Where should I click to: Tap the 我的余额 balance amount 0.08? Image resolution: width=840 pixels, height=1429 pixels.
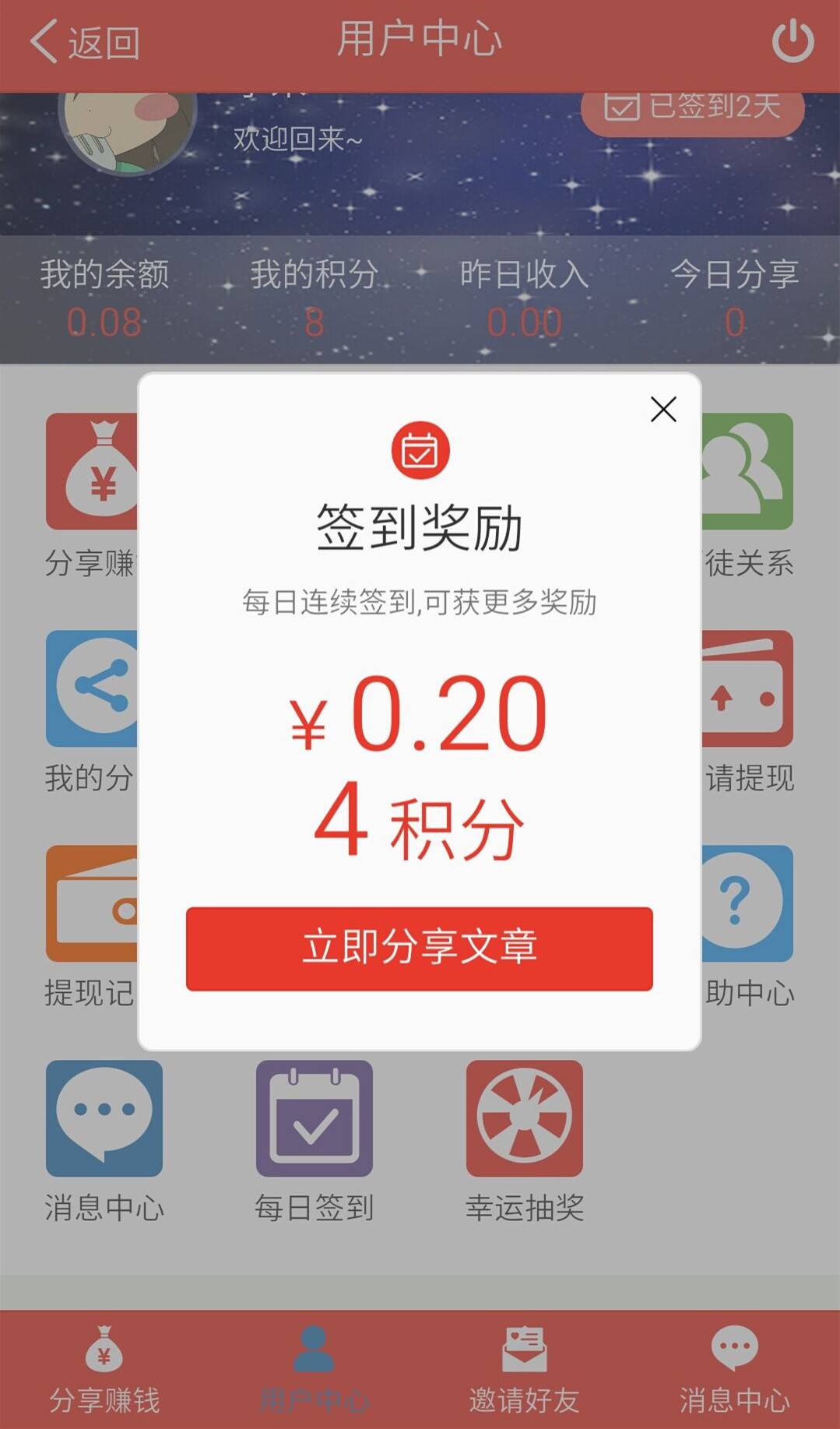tap(105, 321)
